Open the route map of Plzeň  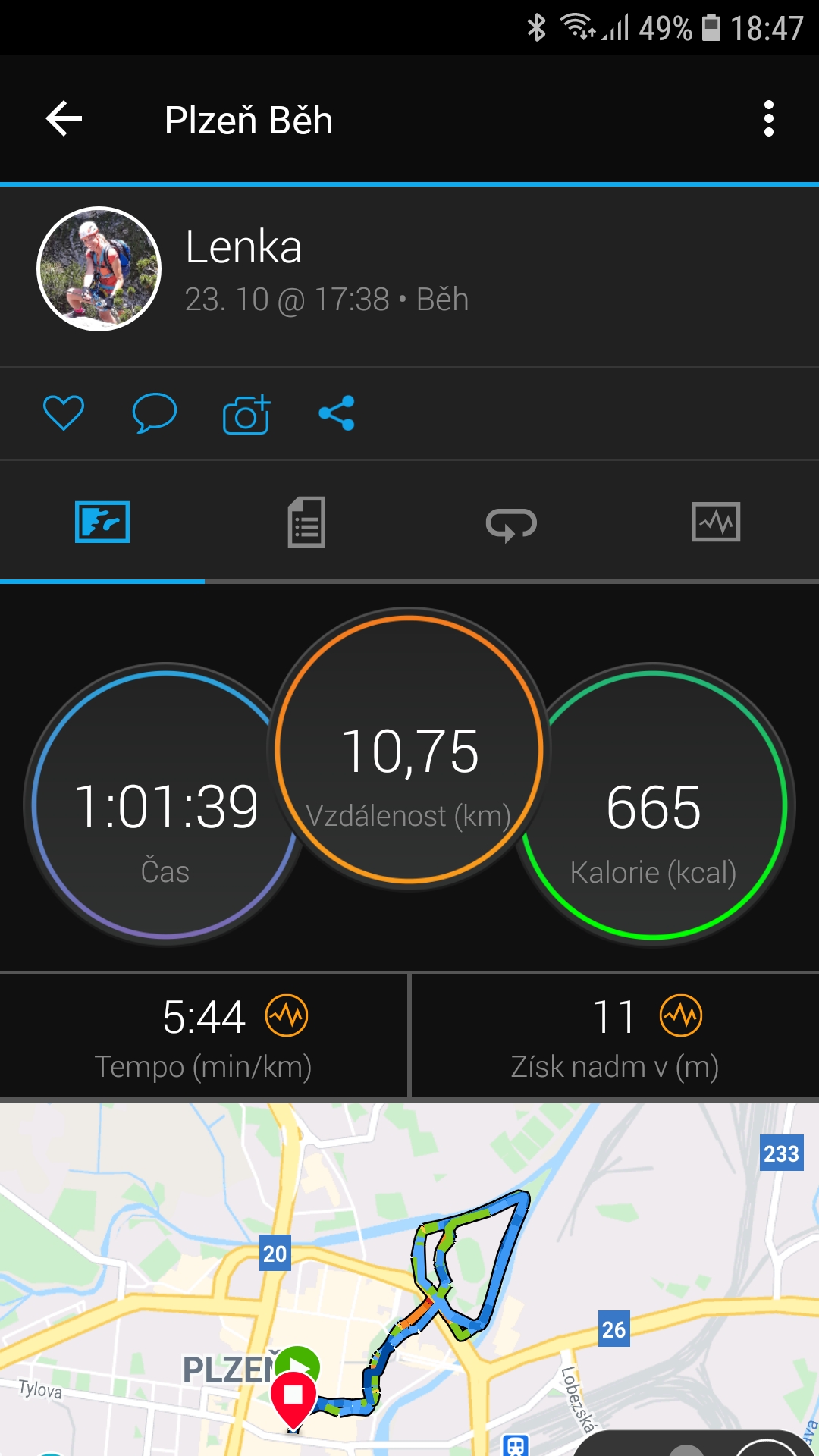[409, 1279]
